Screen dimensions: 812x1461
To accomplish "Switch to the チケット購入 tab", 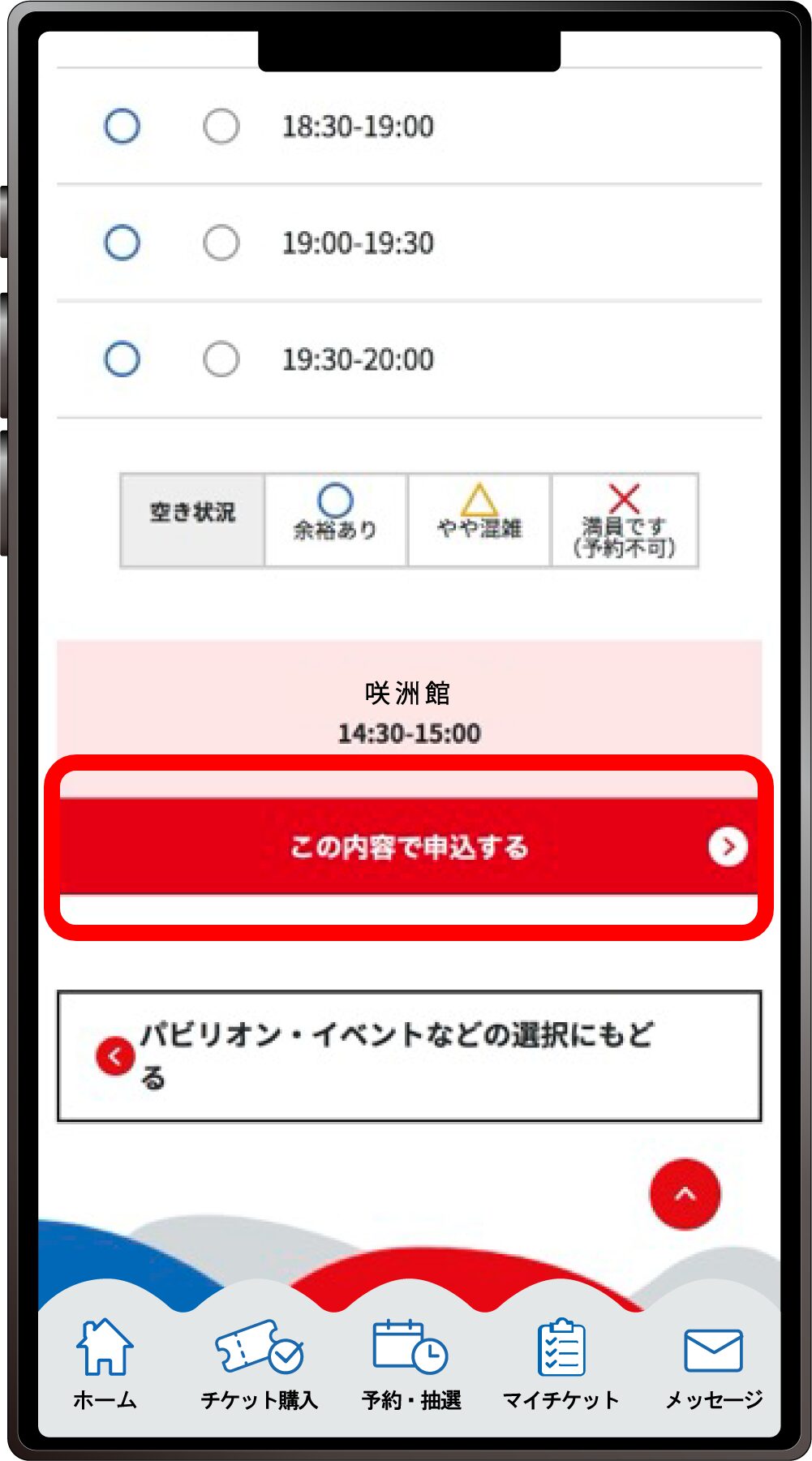I will 259,1363.
